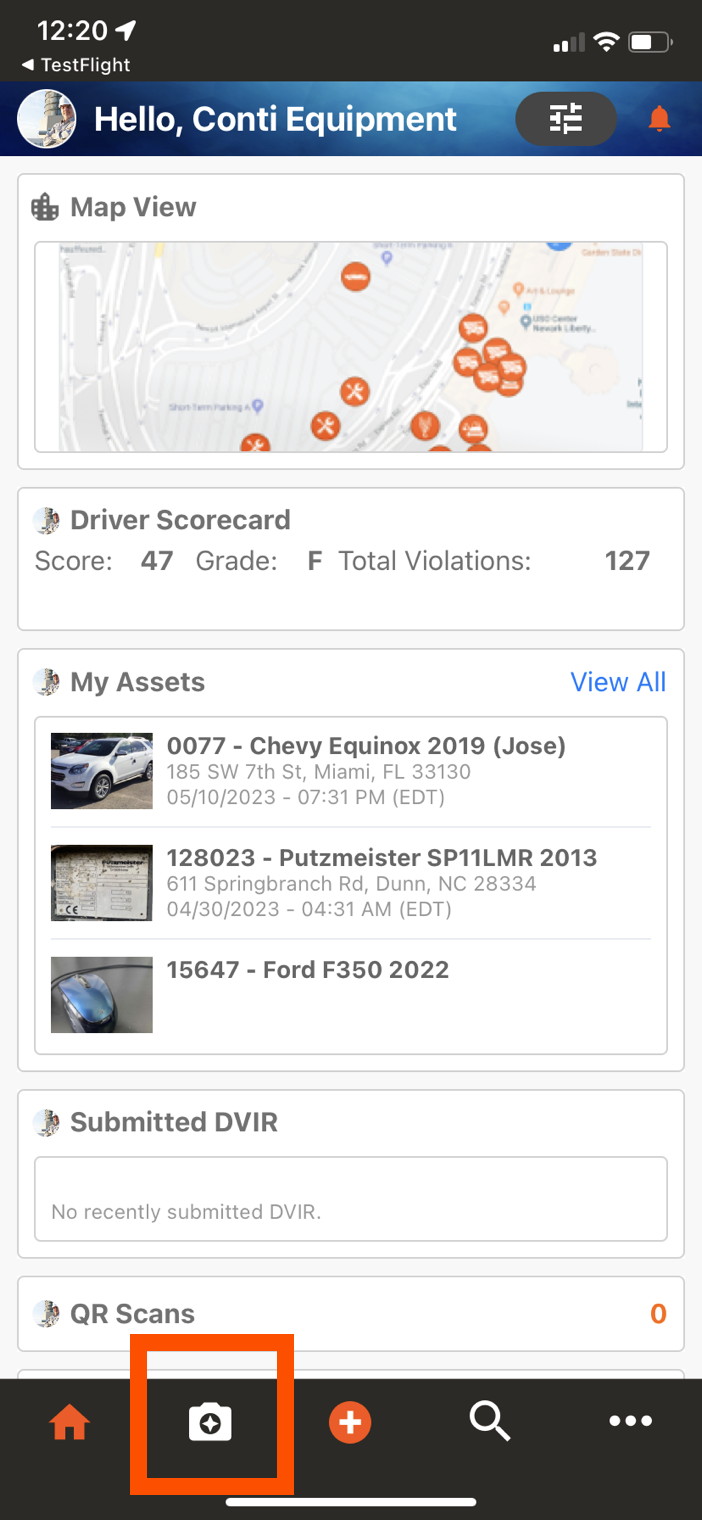Image resolution: width=702 pixels, height=1520 pixels.
Task: Tap the orange plus add button
Action: pos(350,1421)
